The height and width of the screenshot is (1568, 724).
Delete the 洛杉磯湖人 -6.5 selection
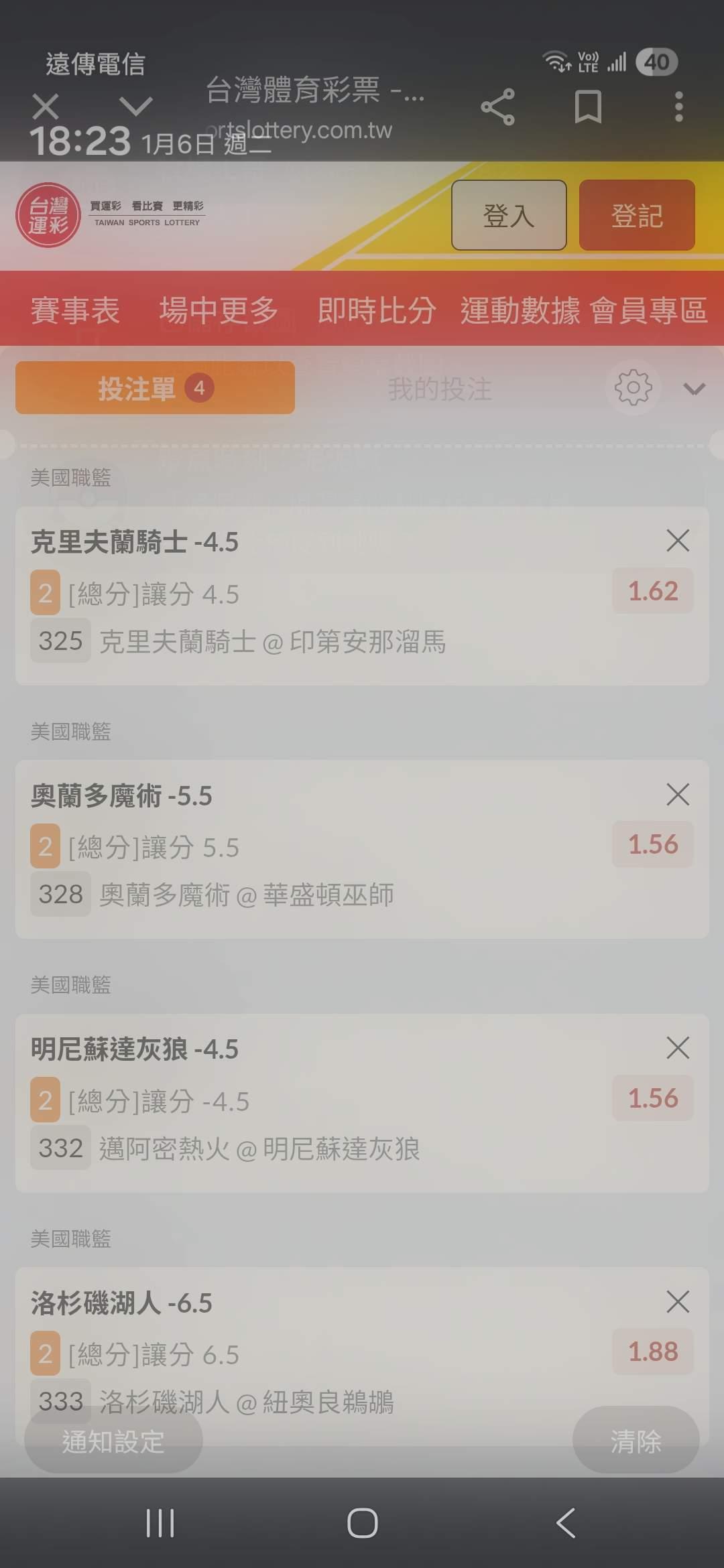pyautogui.click(x=678, y=1301)
